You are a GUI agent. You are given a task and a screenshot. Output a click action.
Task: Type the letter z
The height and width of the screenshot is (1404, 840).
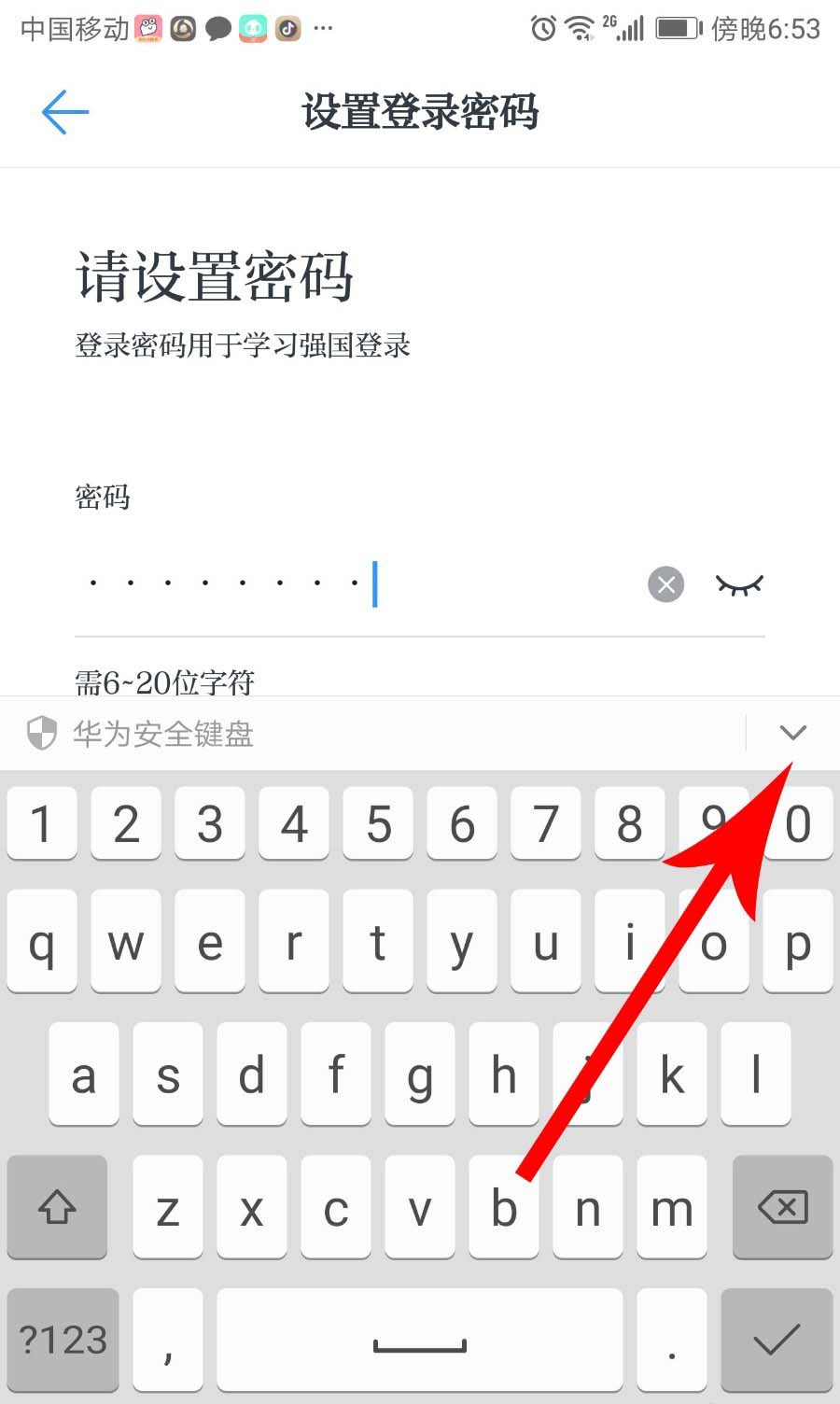[x=168, y=1209]
